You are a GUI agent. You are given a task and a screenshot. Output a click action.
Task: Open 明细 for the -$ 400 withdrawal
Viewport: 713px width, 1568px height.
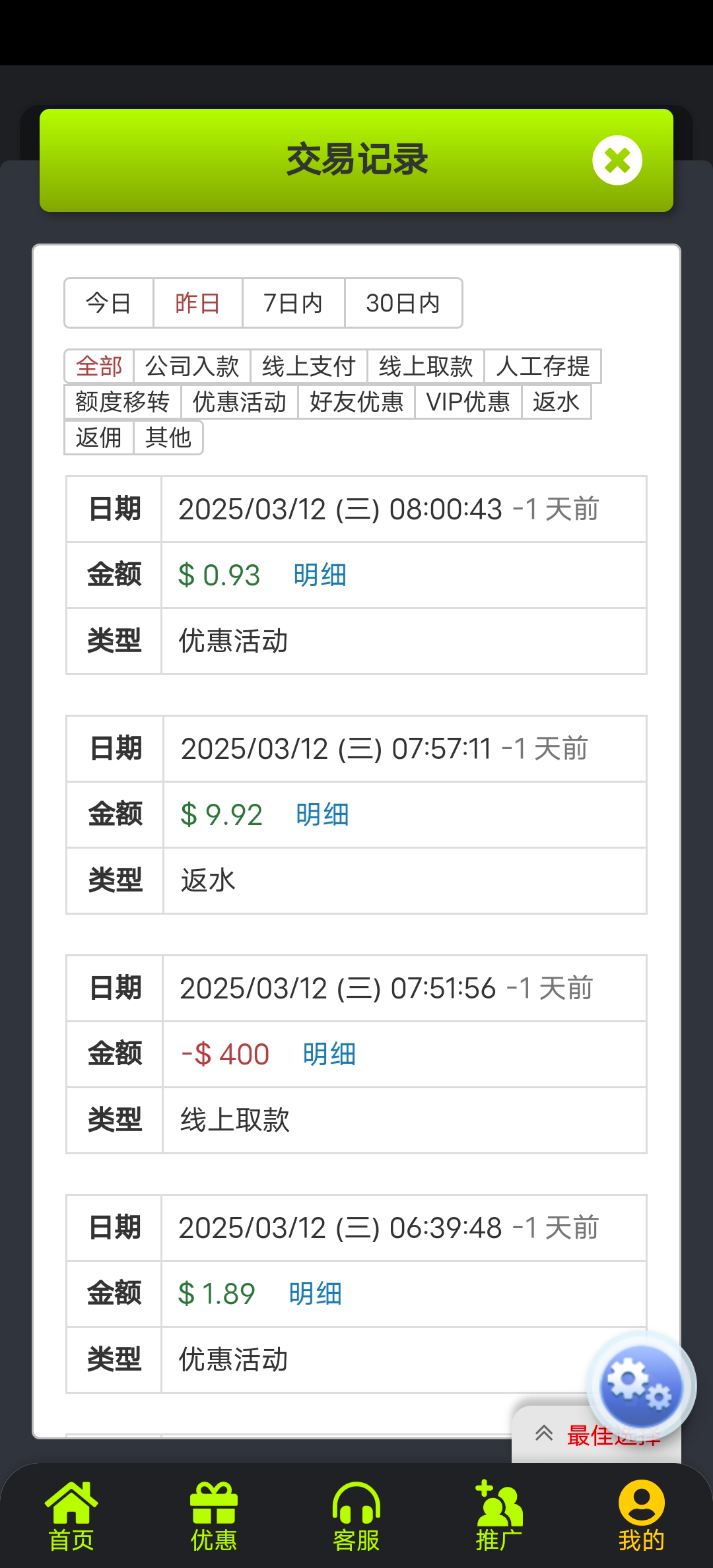coord(329,1055)
